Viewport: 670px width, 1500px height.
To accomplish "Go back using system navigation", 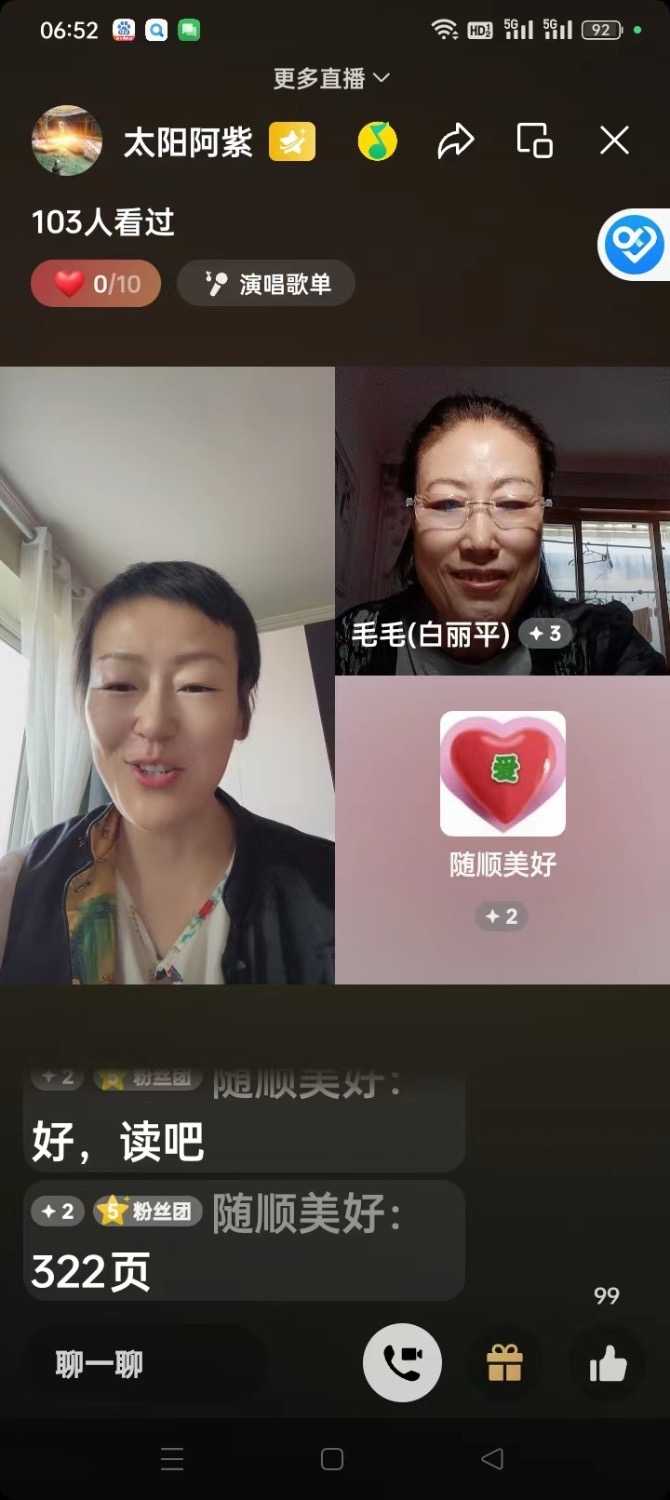I will (492, 1459).
